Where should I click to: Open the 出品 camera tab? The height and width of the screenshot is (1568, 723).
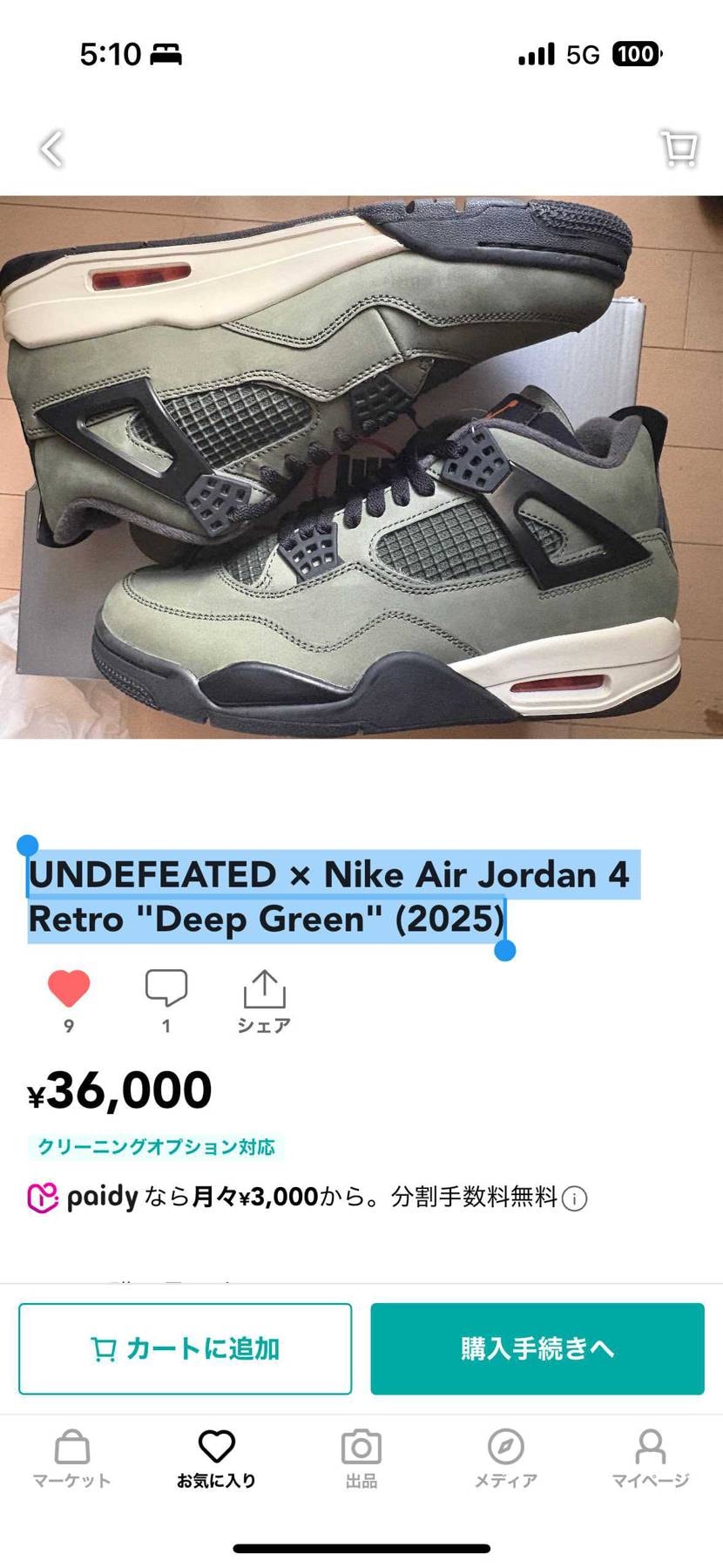pyautogui.click(x=361, y=1458)
